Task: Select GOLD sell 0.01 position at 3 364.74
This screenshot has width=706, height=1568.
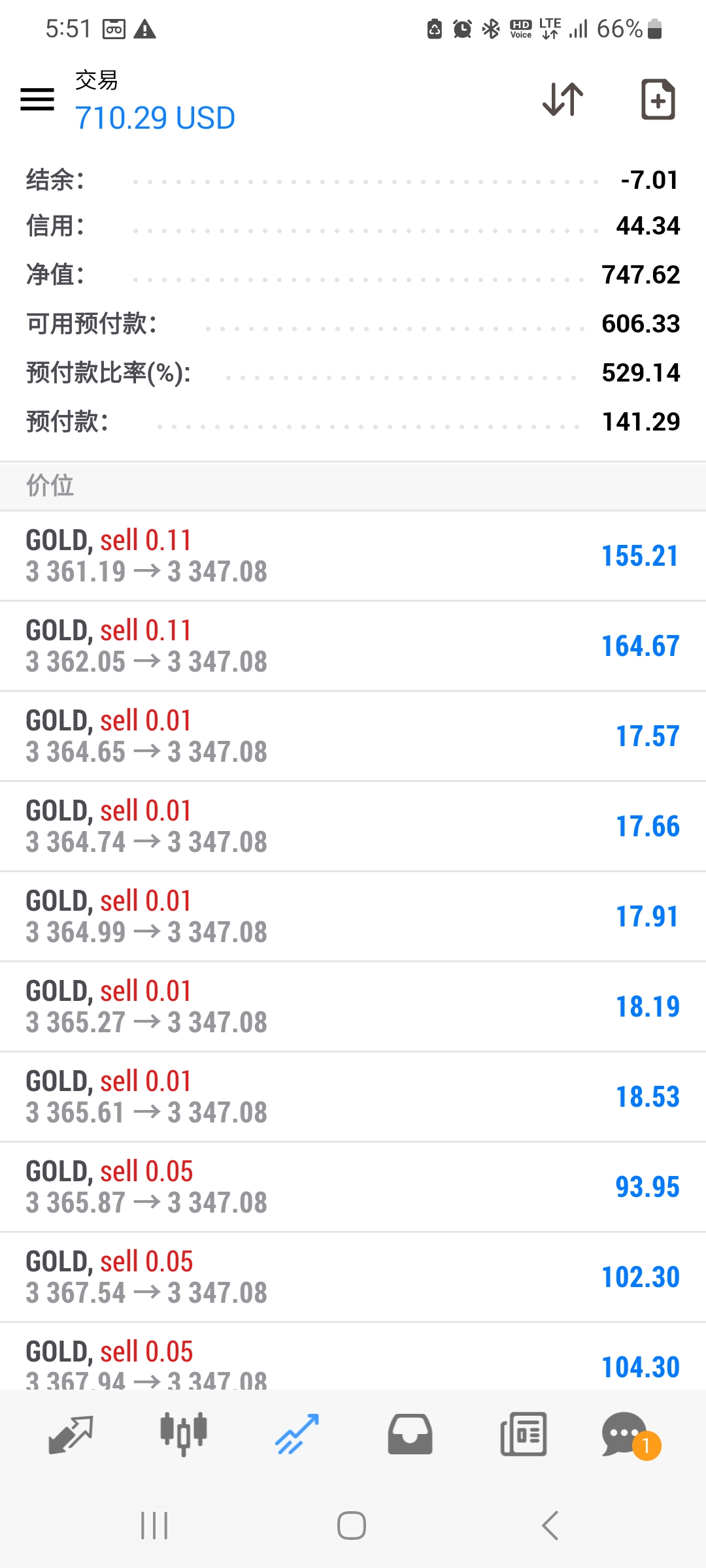Action: [353, 826]
